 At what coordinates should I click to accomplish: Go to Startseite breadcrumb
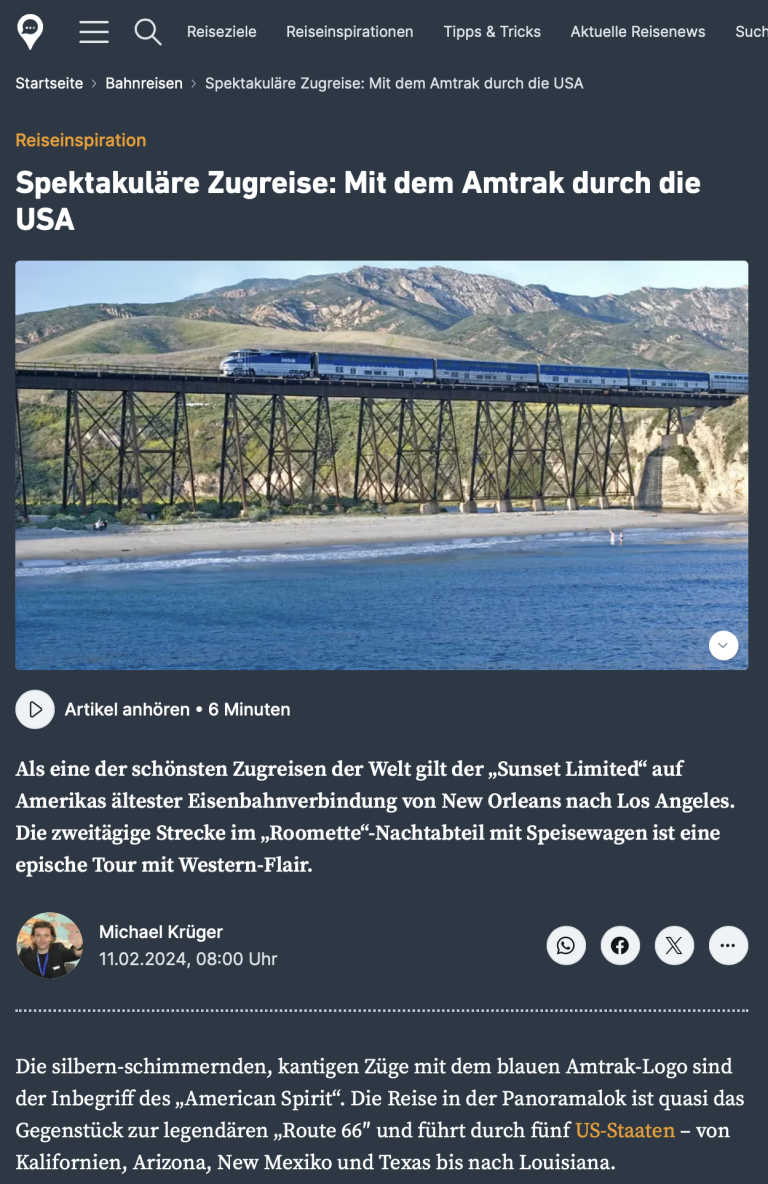[49, 83]
